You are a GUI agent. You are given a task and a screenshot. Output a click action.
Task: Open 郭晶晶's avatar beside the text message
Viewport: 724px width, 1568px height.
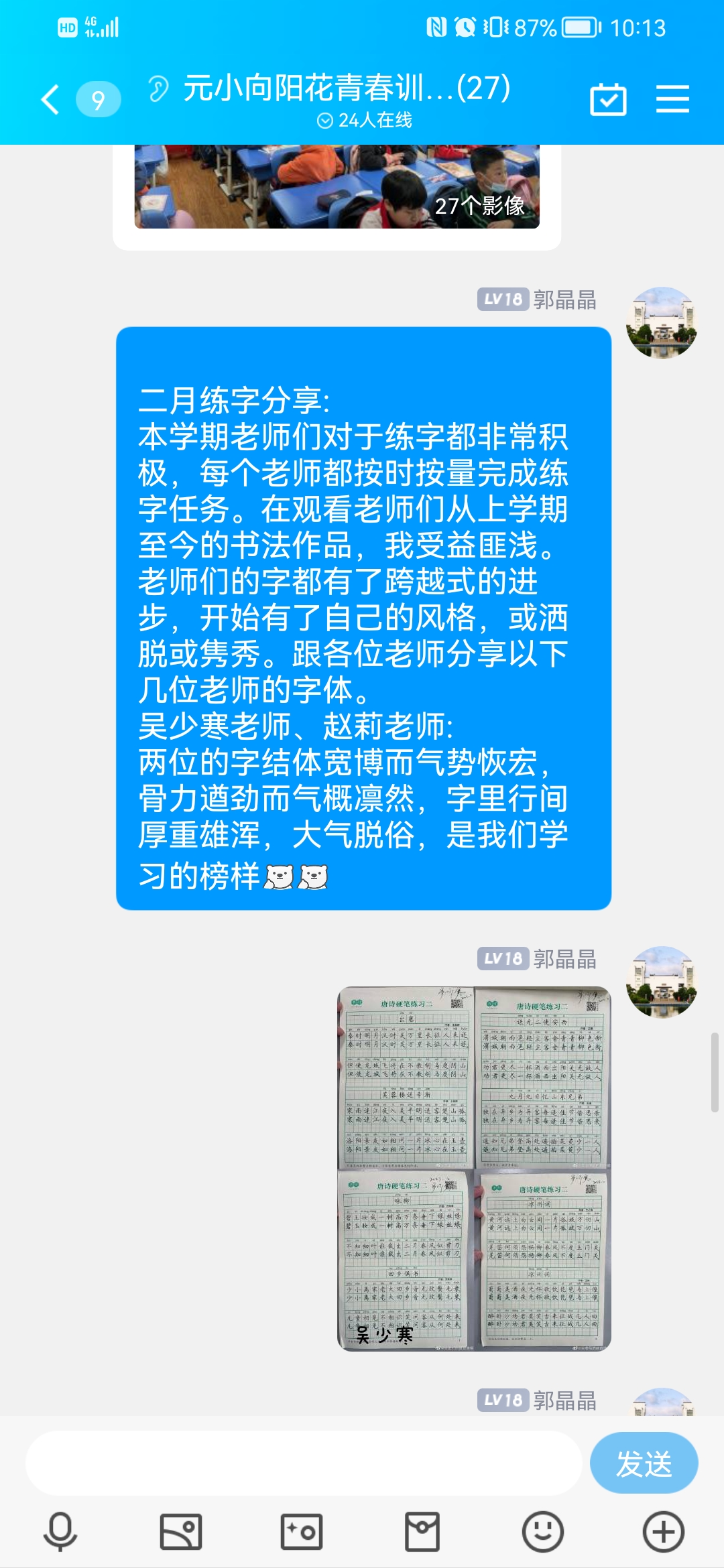(x=662, y=323)
